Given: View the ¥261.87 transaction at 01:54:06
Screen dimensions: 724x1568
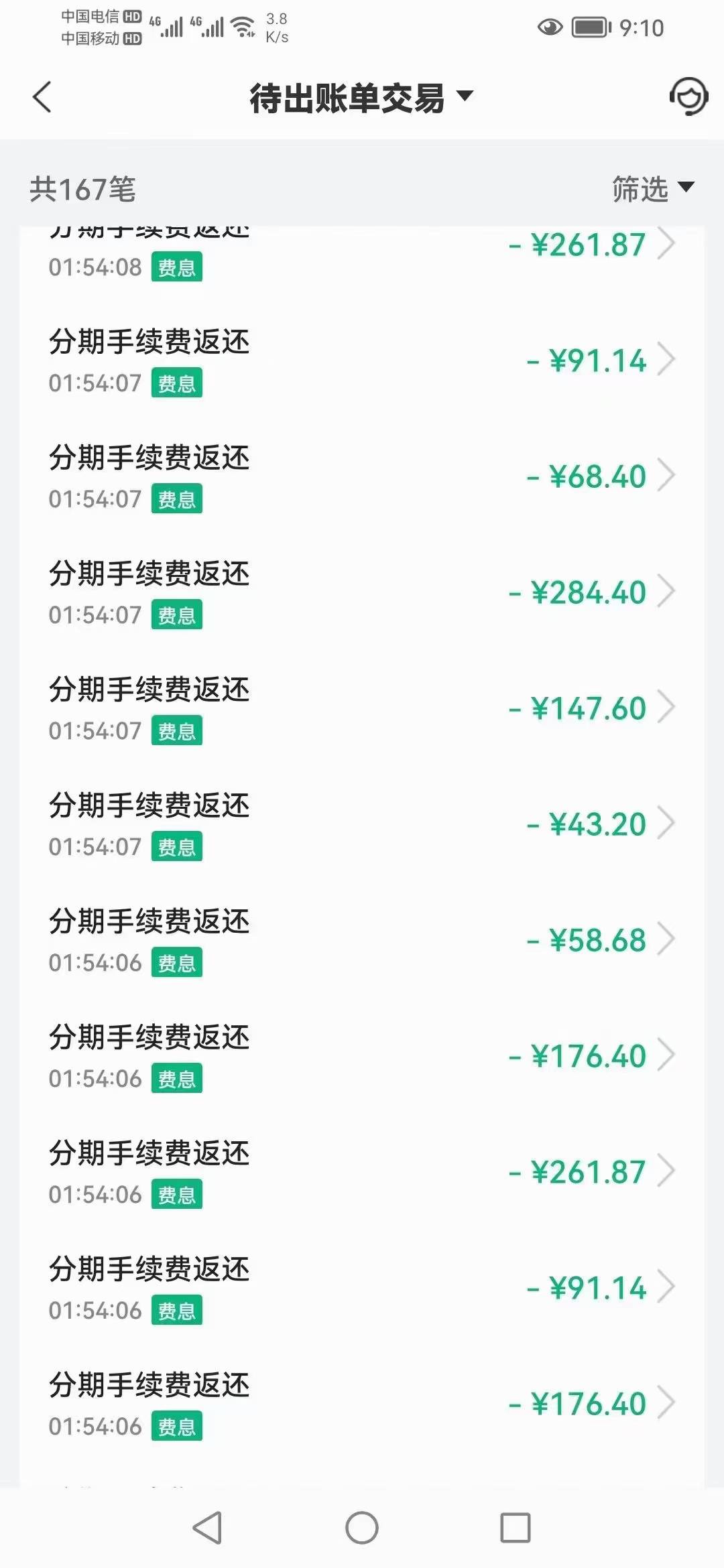Looking at the screenshot, I should [x=362, y=1173].
